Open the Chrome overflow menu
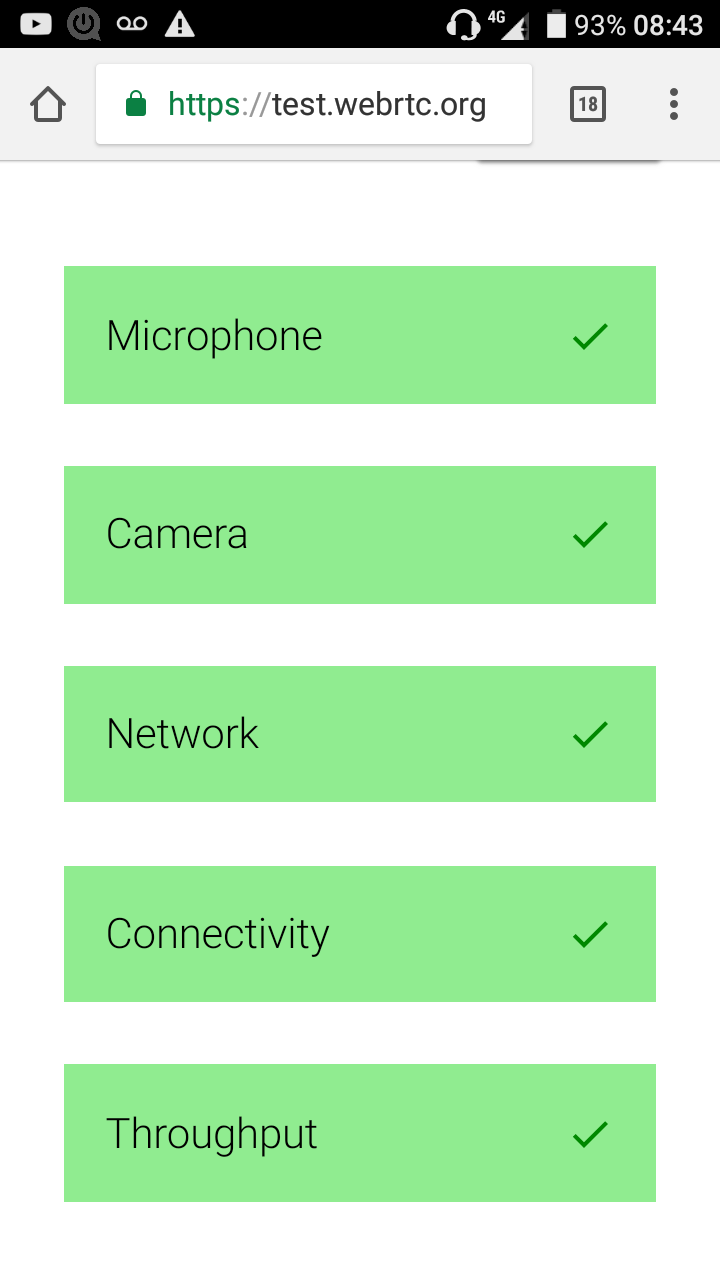 pyautogui.click(x=673, y=103)
